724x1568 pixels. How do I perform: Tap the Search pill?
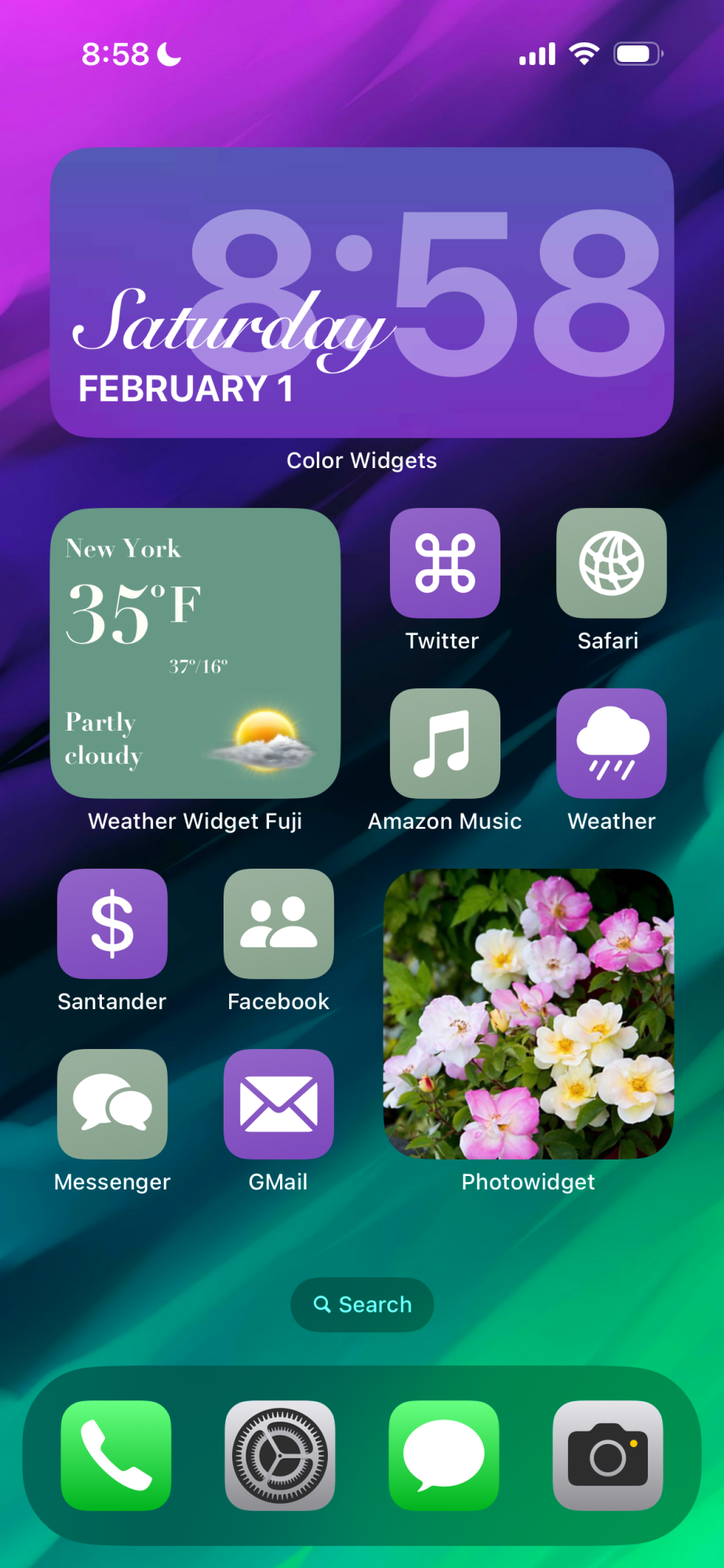[x=362, y=1305]
